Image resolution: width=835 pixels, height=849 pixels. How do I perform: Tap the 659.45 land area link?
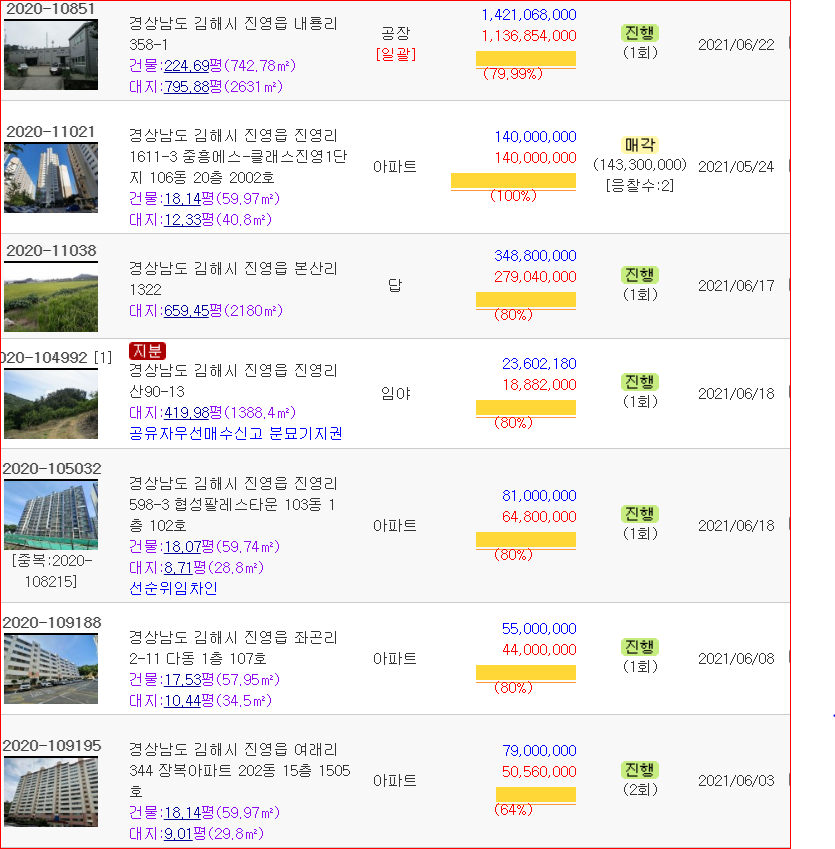[185, 311]
